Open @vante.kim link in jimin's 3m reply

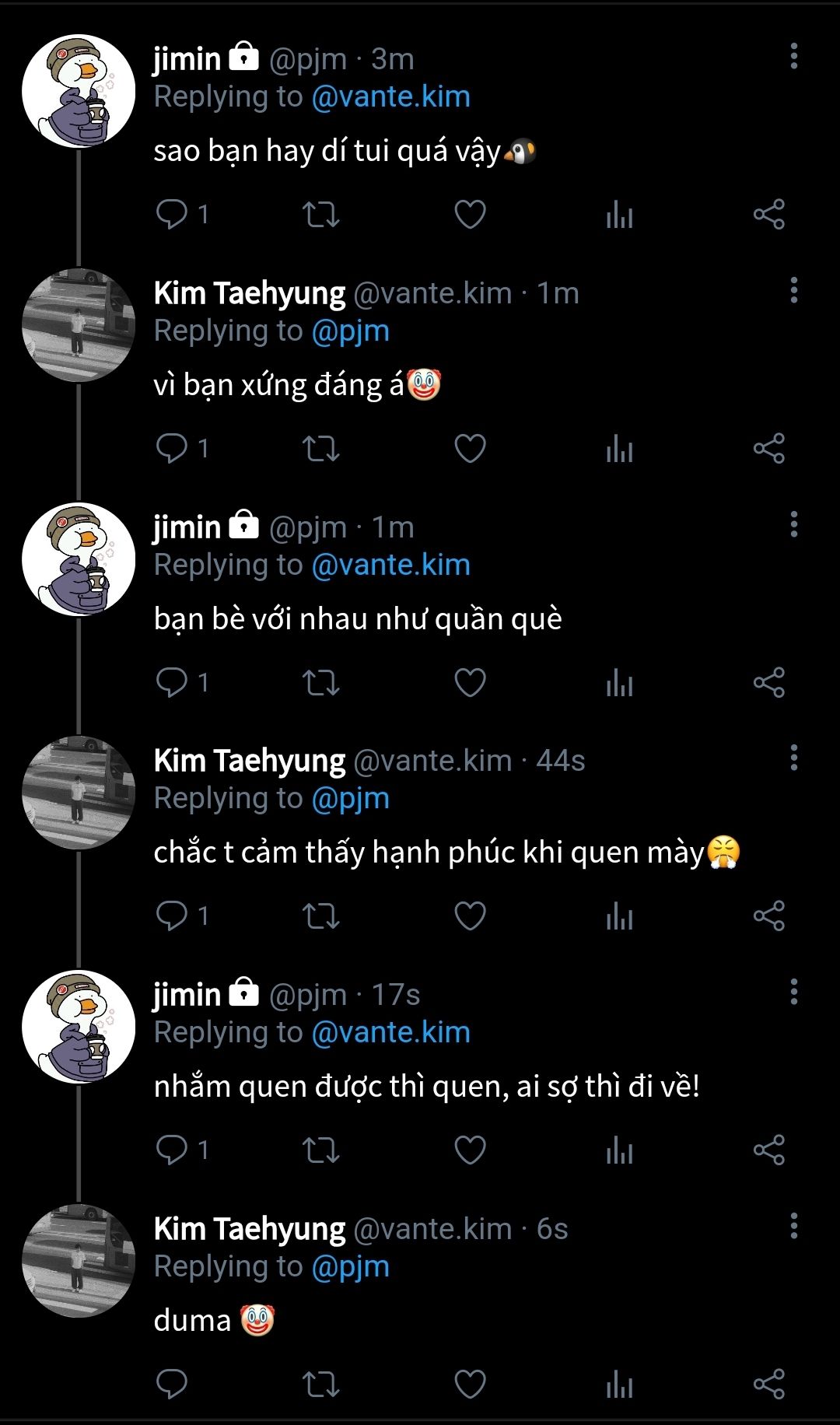[x=390, y=96]
